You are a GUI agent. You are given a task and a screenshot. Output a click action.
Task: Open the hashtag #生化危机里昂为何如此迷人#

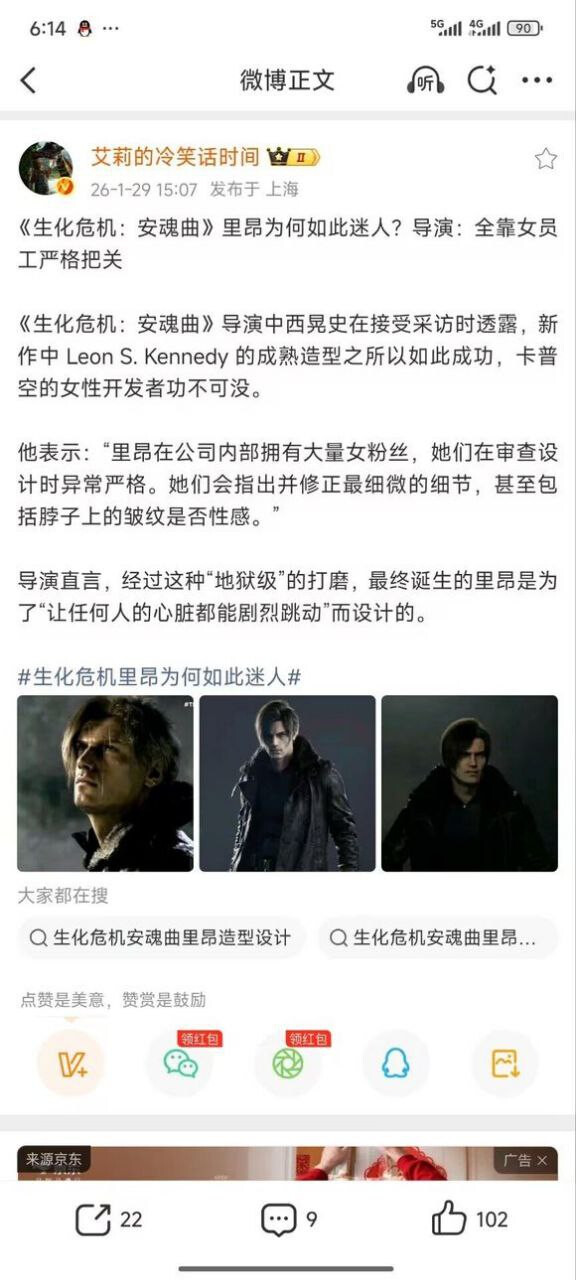point(160,677)
